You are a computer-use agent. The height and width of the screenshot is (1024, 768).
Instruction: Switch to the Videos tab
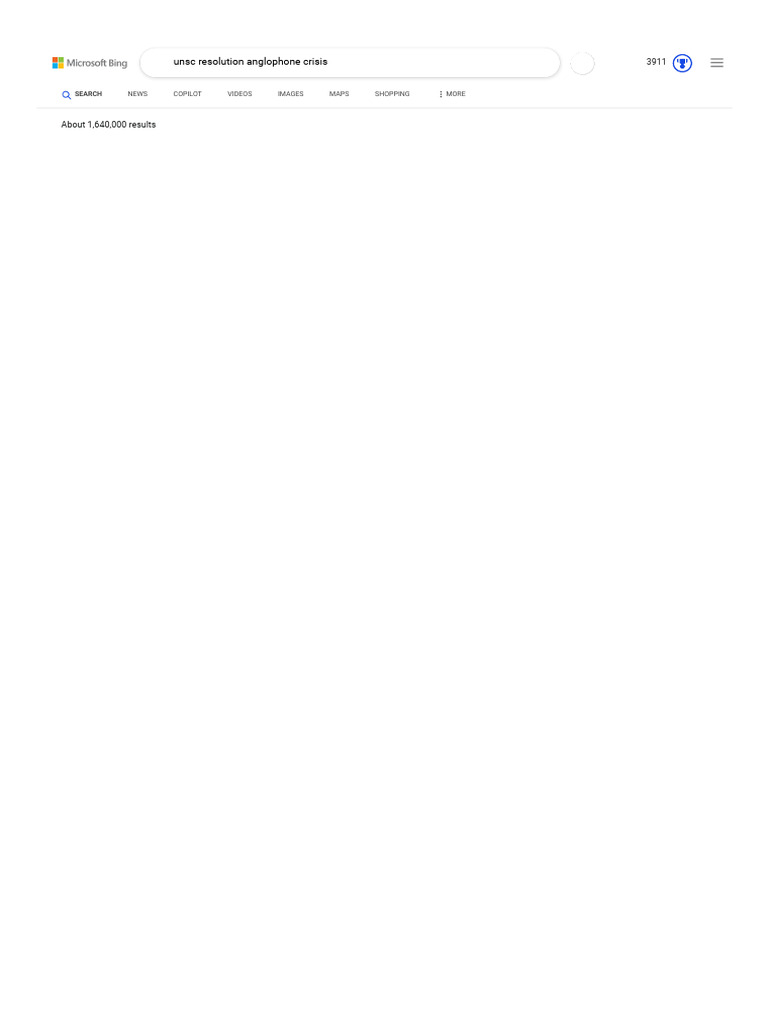coord(240,94)
